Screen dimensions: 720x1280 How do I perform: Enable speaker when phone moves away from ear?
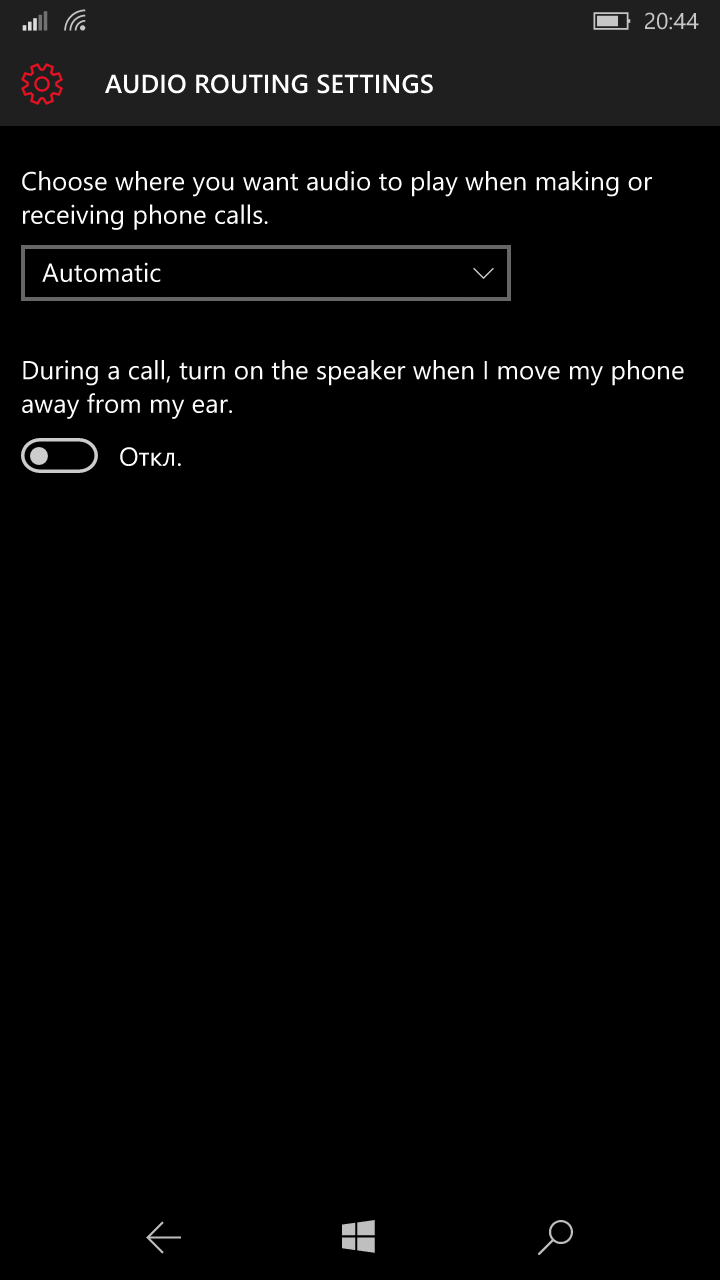(60, 457)
